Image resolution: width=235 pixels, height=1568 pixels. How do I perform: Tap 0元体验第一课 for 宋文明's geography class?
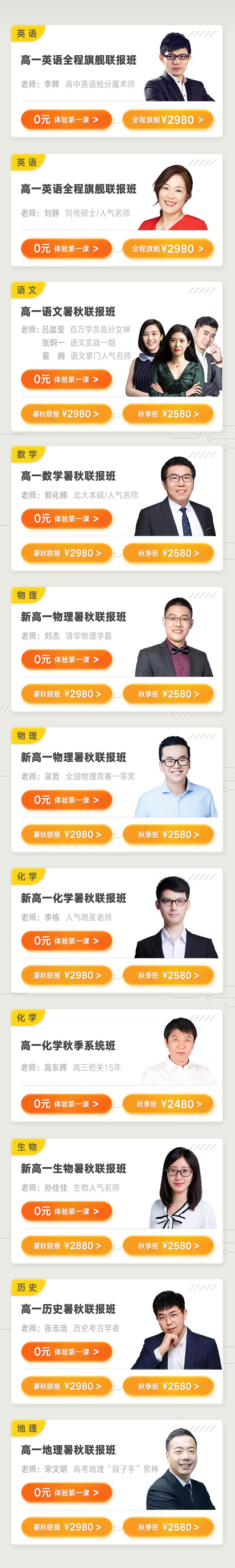(66, 1493)
